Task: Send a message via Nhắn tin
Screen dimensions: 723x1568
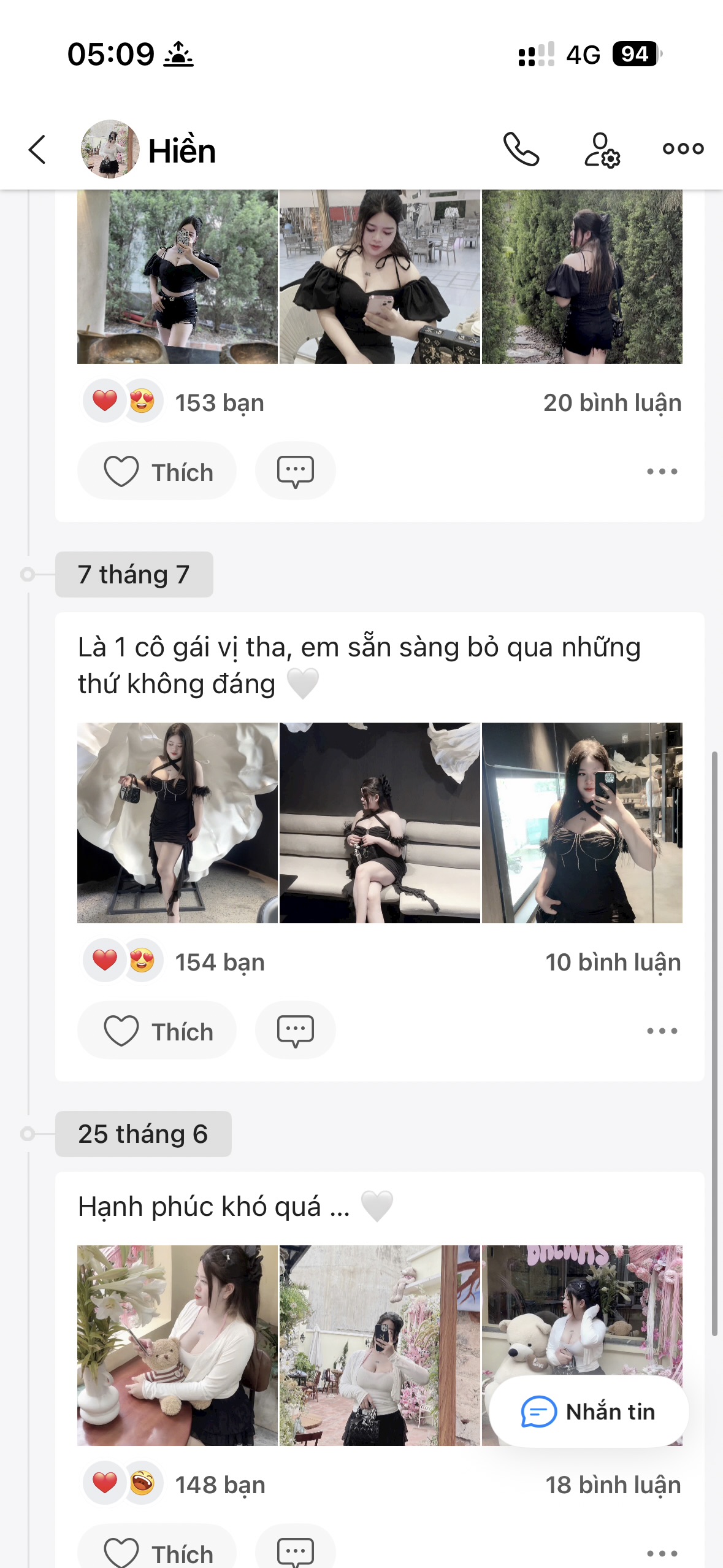Action: point(589,1412)
